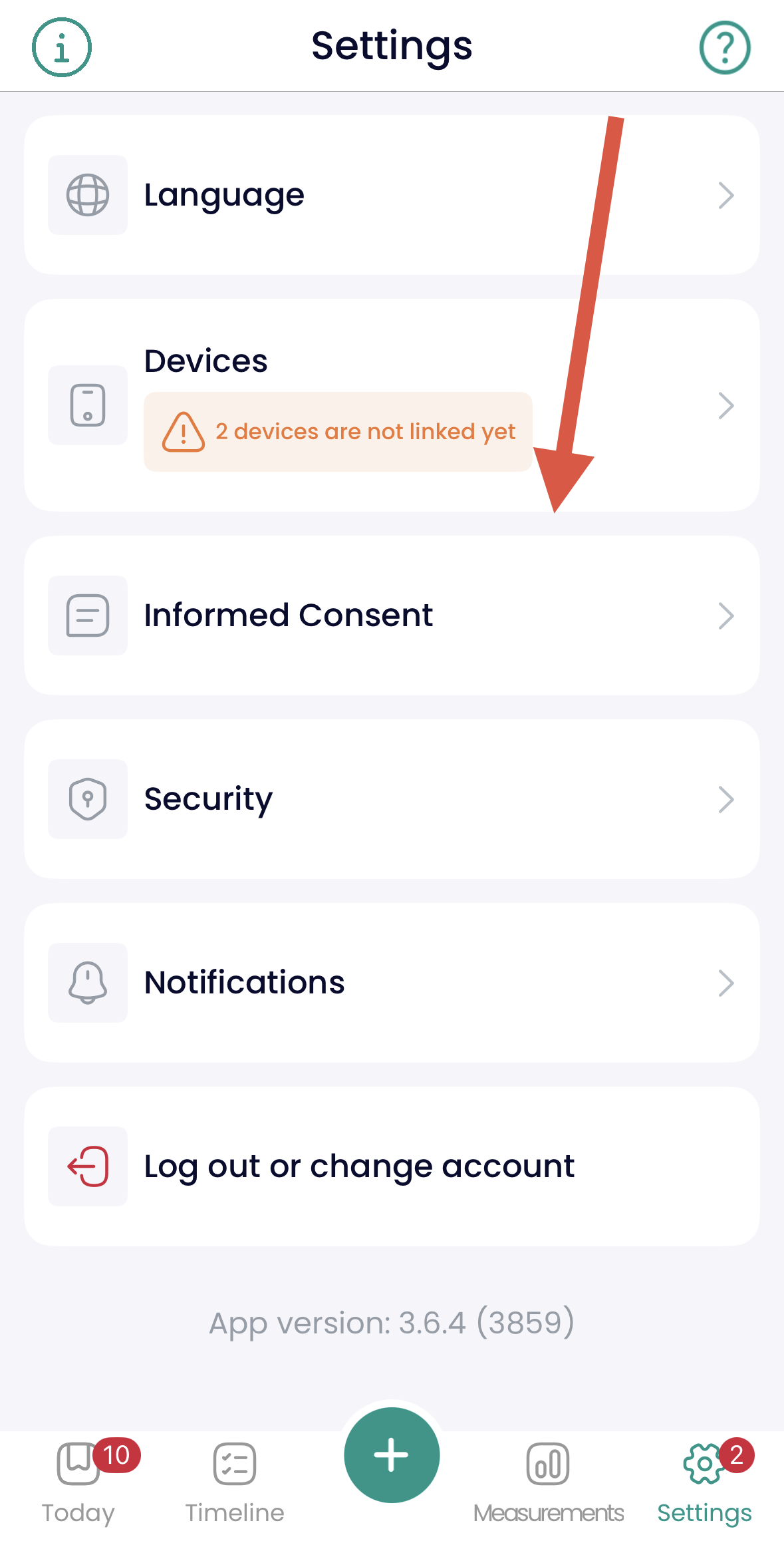Open the help question mark icon
Viewport: 784px width, 1557px height.
pos(724,47)
